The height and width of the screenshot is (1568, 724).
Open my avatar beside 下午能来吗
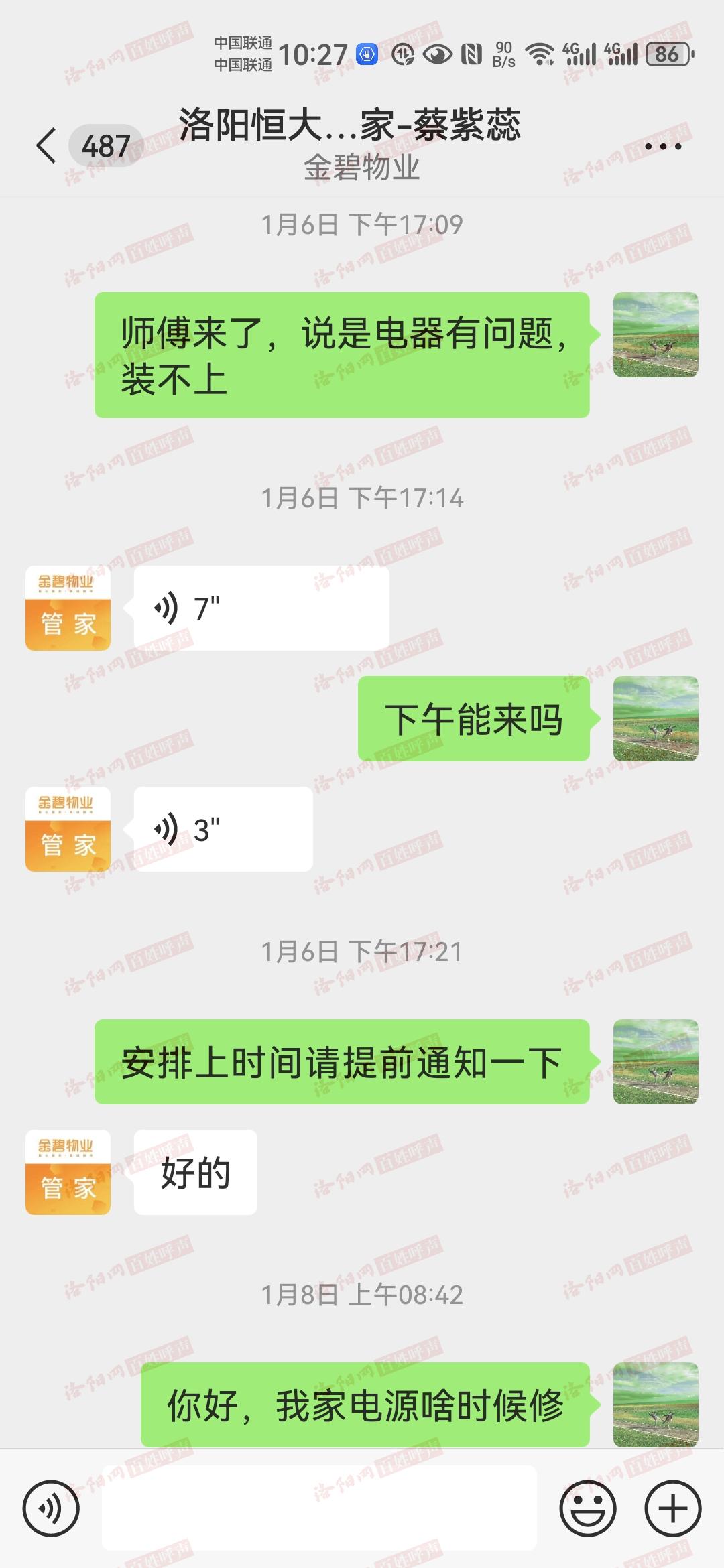coord(655,718)
